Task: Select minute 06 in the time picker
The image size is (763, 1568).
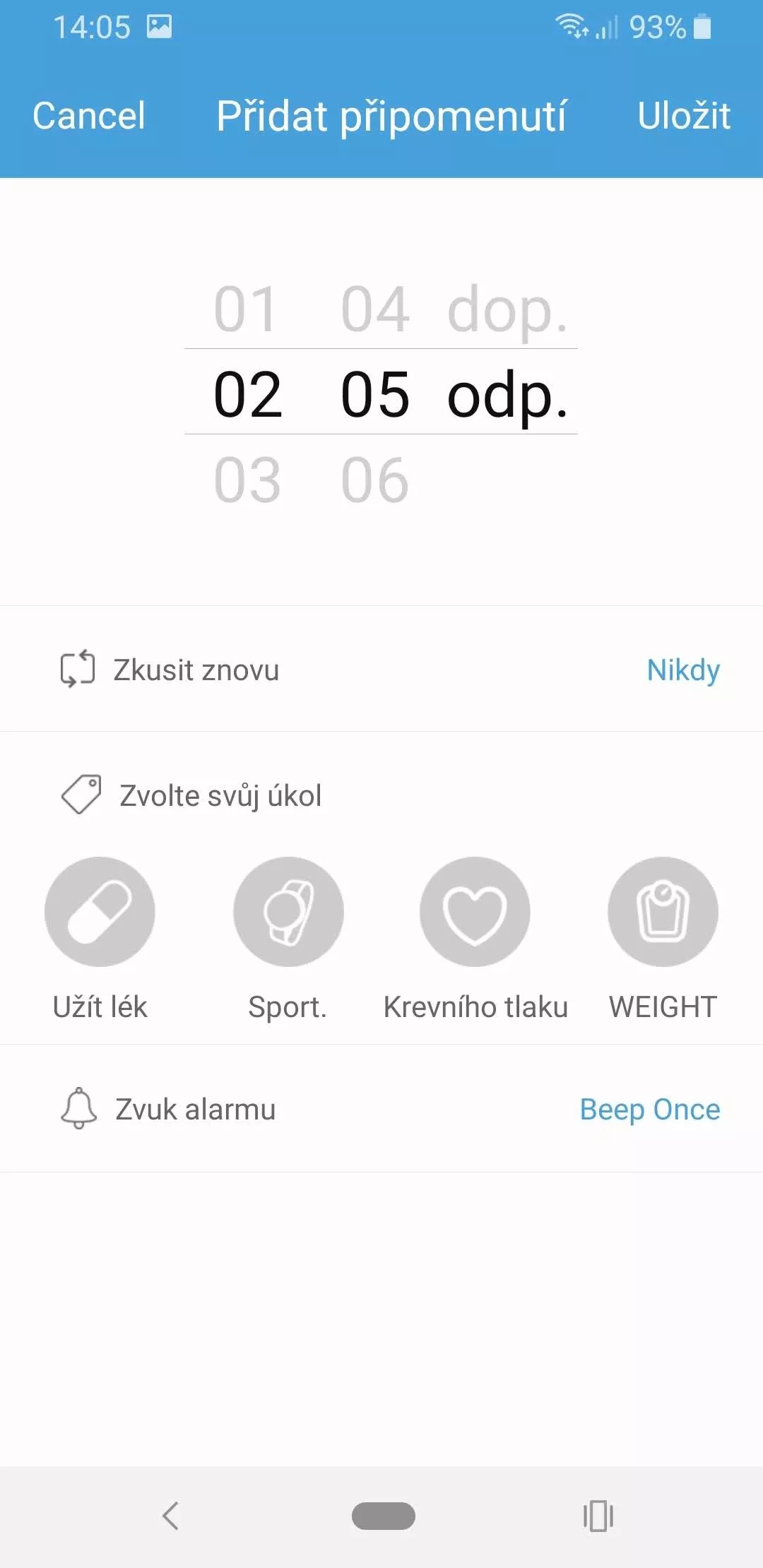Action: 375,480
